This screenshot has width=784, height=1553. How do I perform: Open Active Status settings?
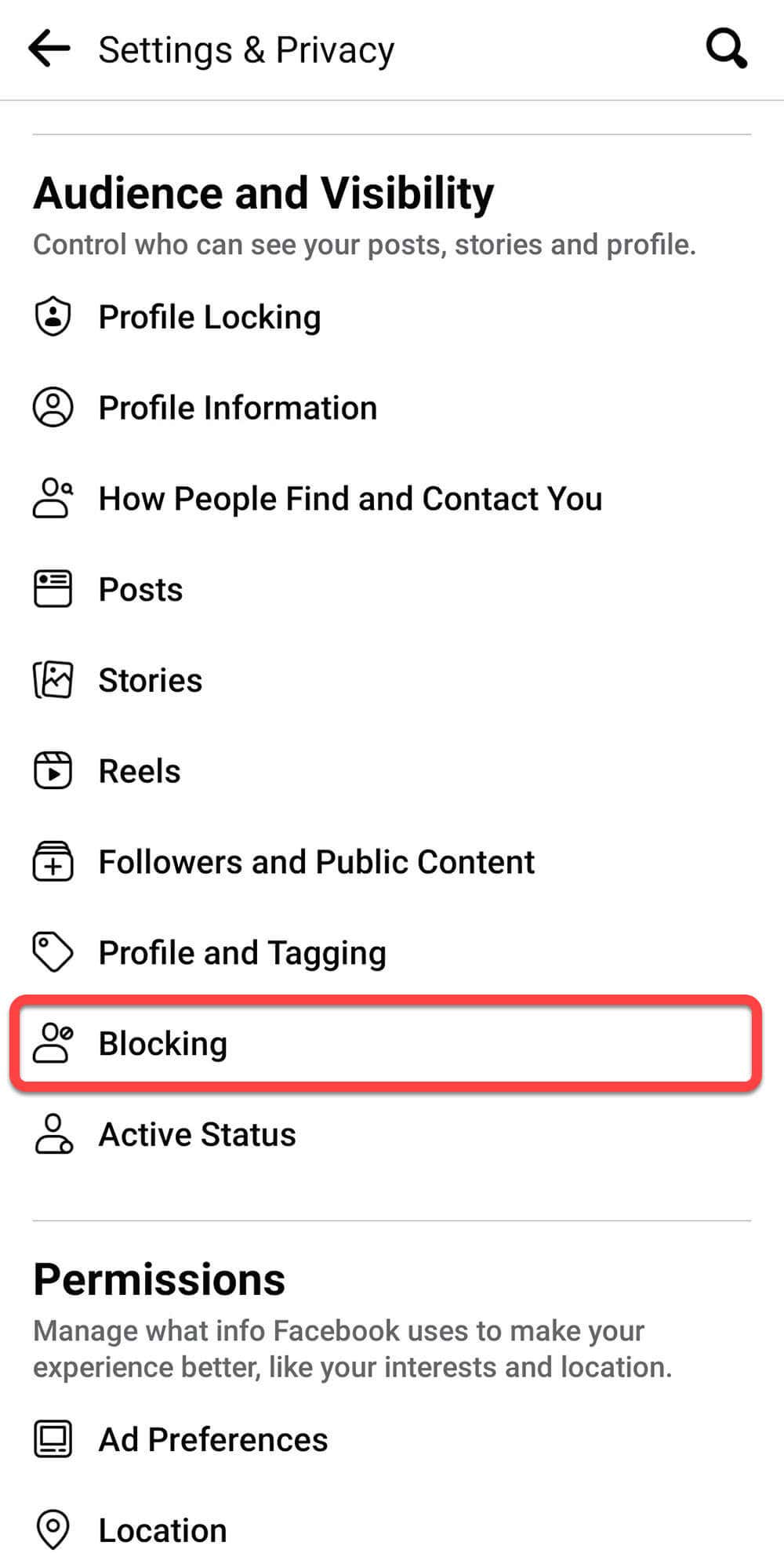click(392, 1134)
